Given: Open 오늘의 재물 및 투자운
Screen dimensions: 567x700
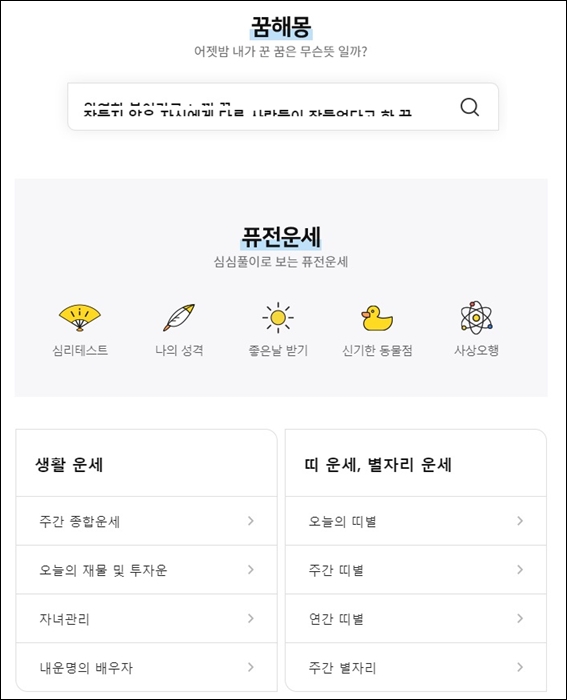Looking at the screenshot, I should pos(146,570).
